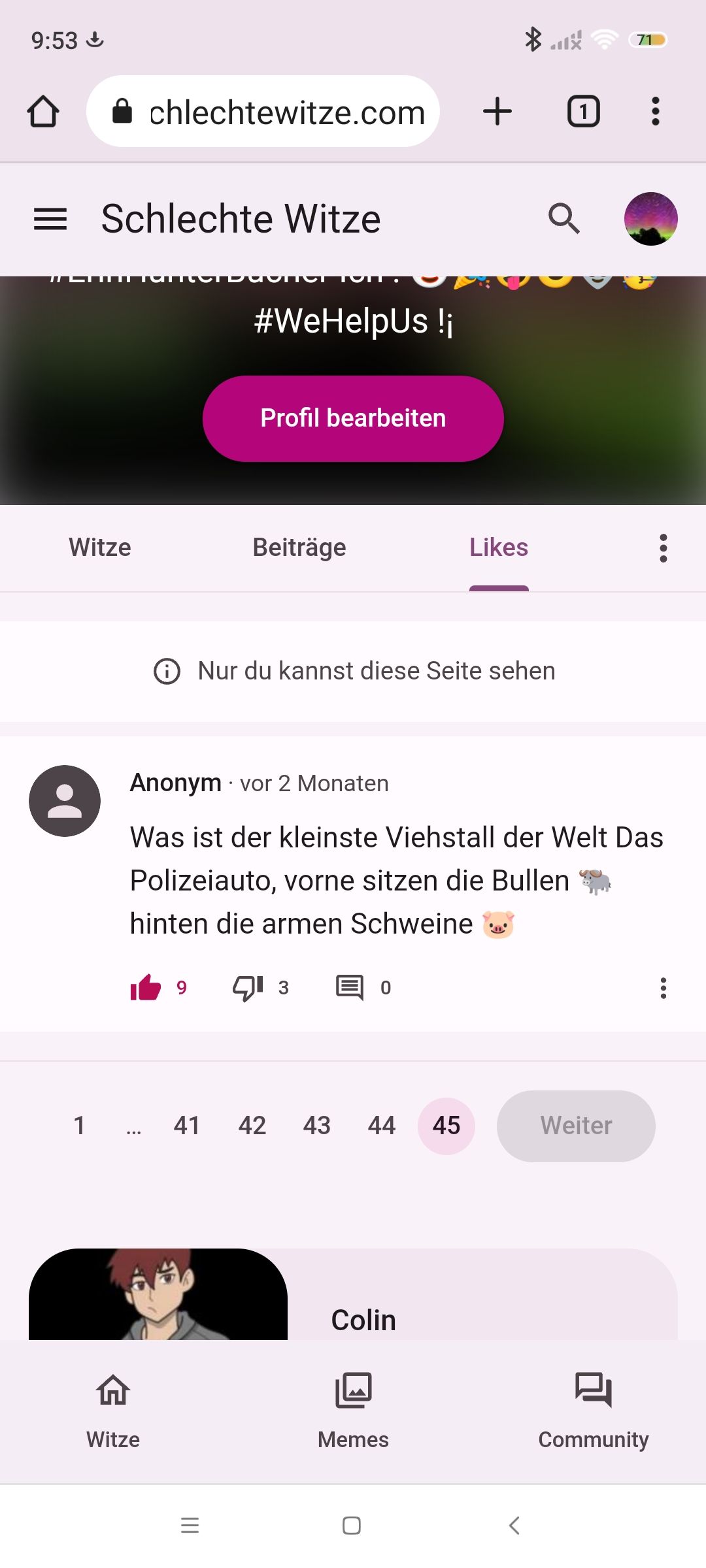This screenshot has width=706, height=1568.
Task: Tap Profil bearbeiten button
Action: [x=353, y=418]
